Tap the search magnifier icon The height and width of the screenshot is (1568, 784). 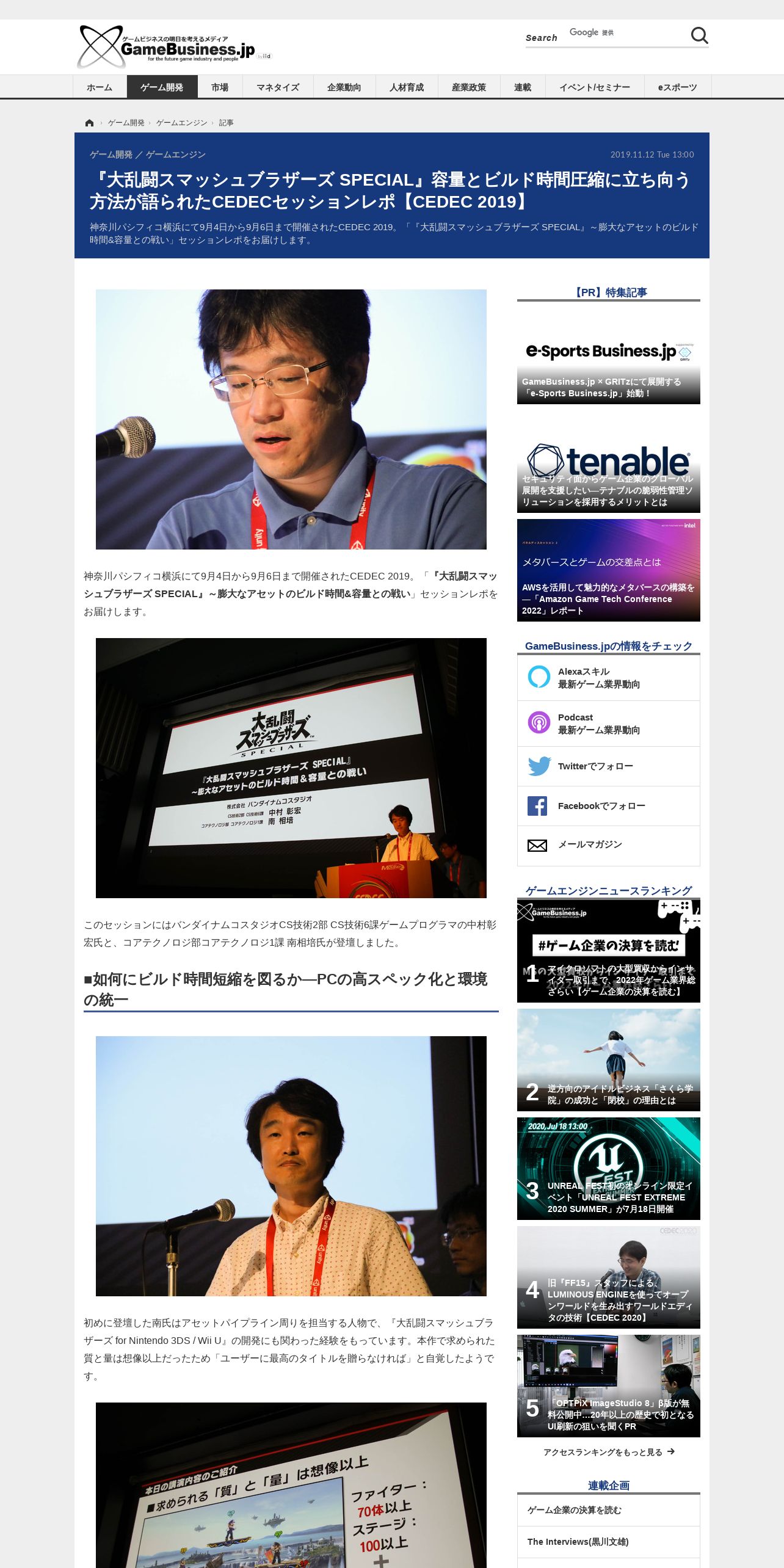699,36
